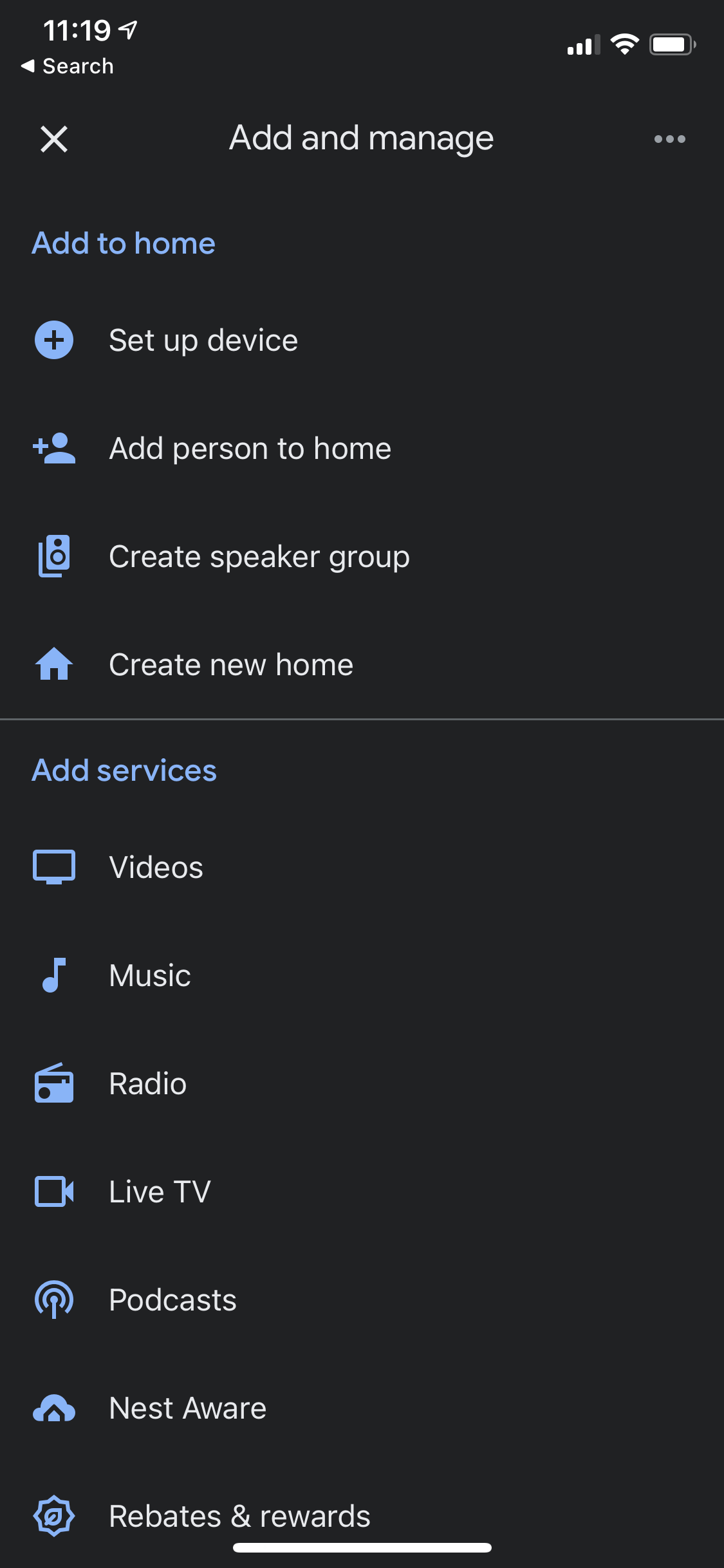The height and width of the screenshot is (1568, 724).
Task: Select Set up device
Action: pos(203,340)
